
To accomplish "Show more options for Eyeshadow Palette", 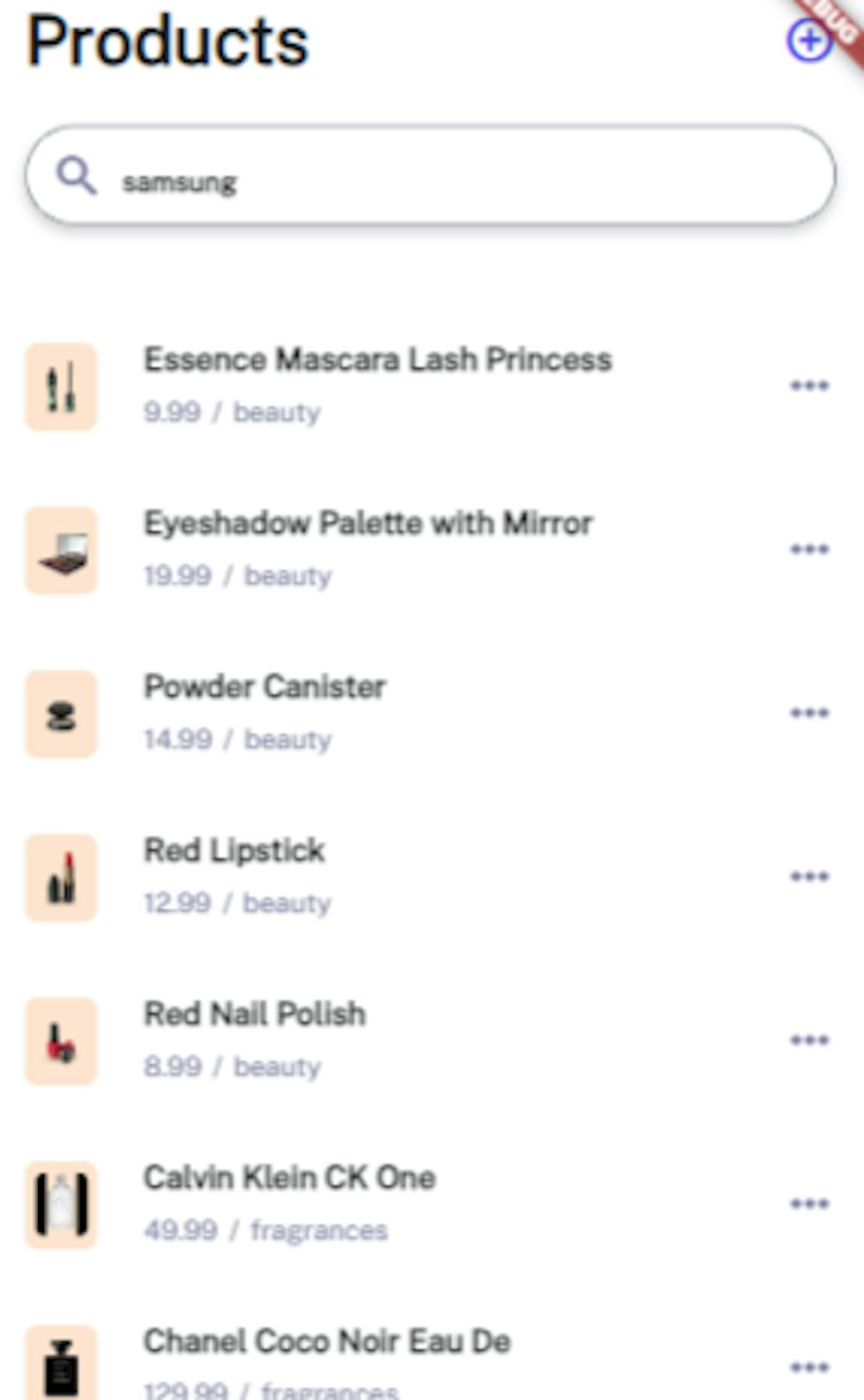I will coord(809,549).
